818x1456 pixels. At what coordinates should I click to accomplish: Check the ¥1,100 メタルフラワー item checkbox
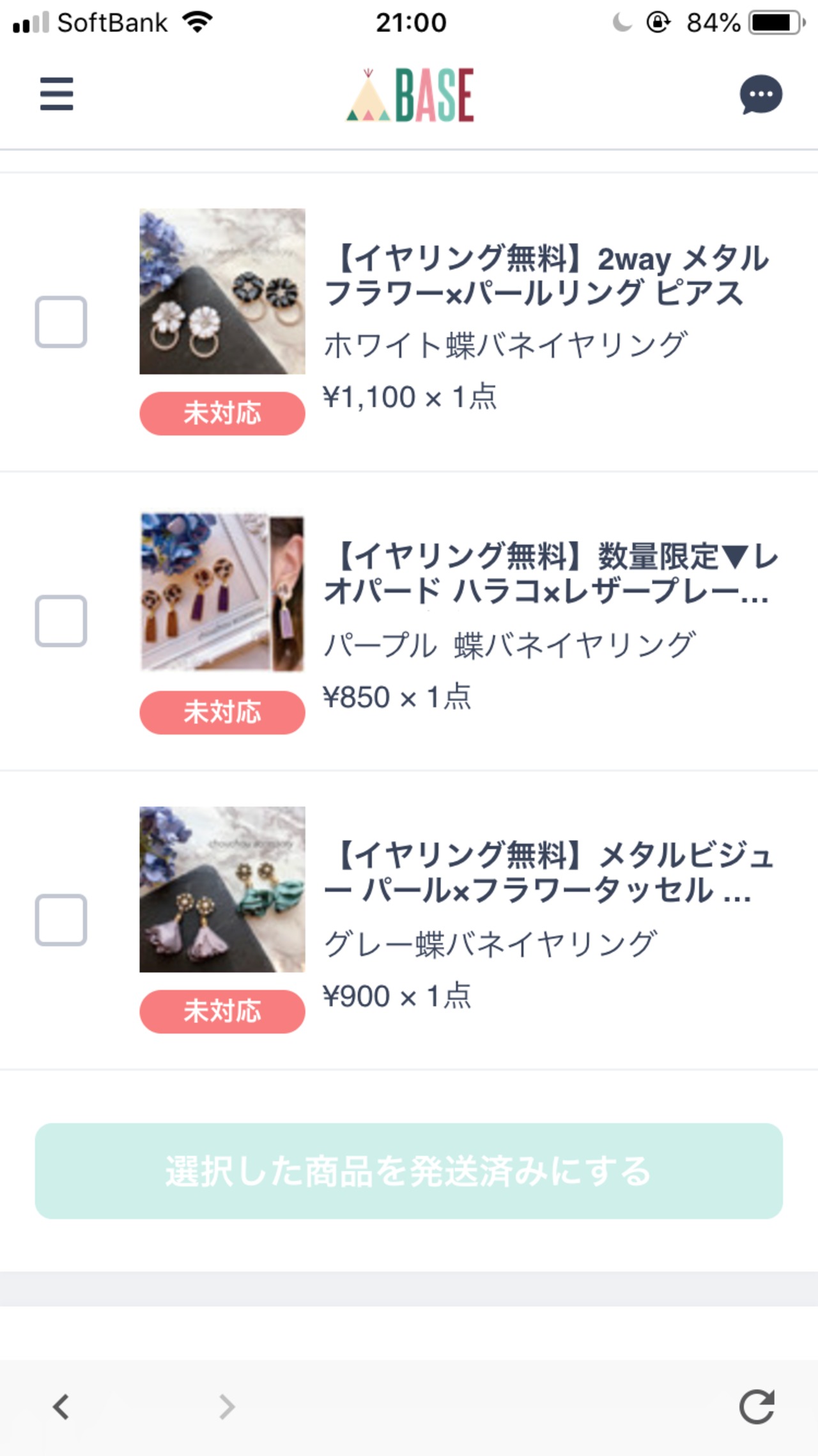coord(61,322)
